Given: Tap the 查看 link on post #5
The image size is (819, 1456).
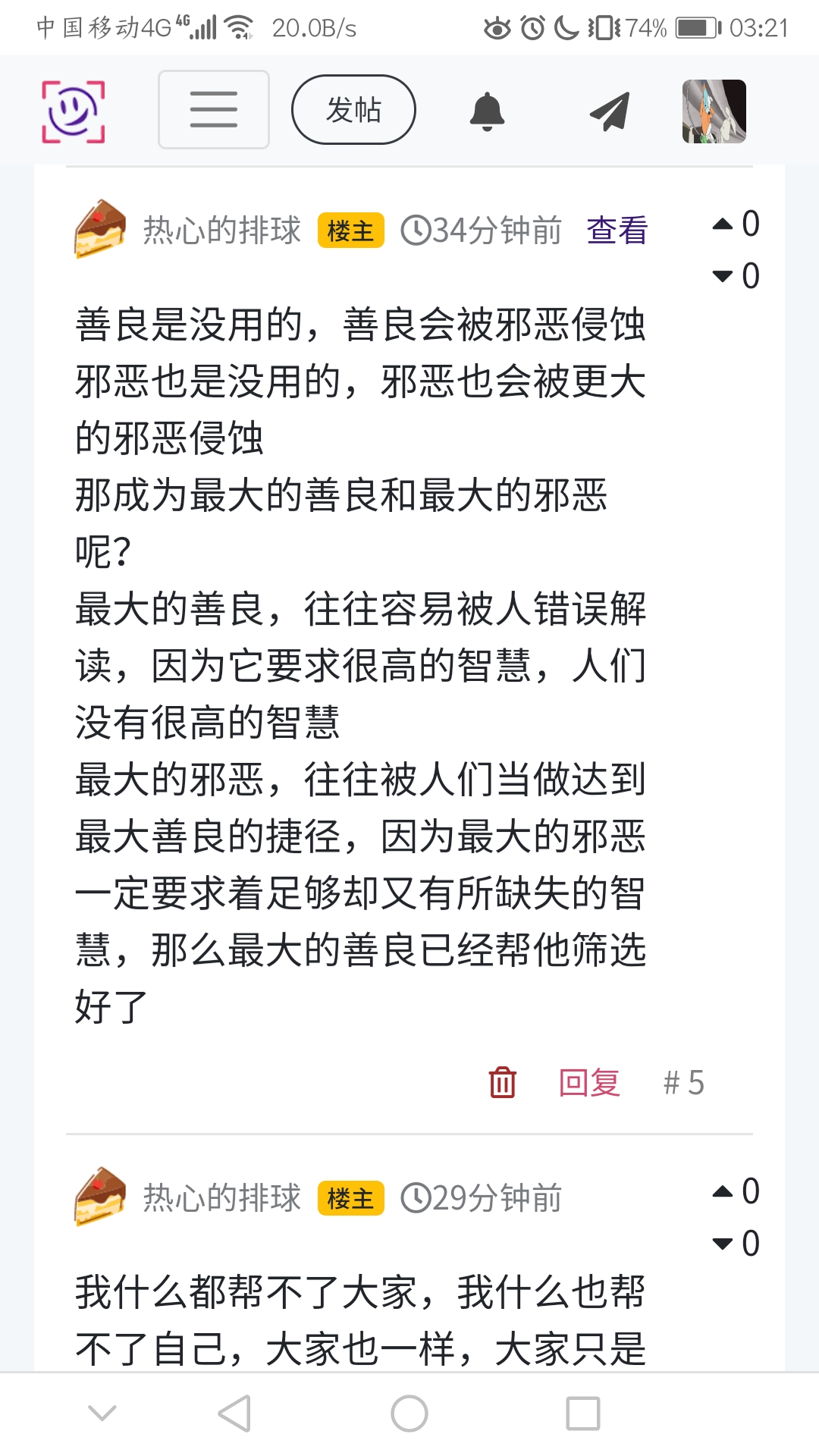Looking at the screenshot, I should (617, 231).
